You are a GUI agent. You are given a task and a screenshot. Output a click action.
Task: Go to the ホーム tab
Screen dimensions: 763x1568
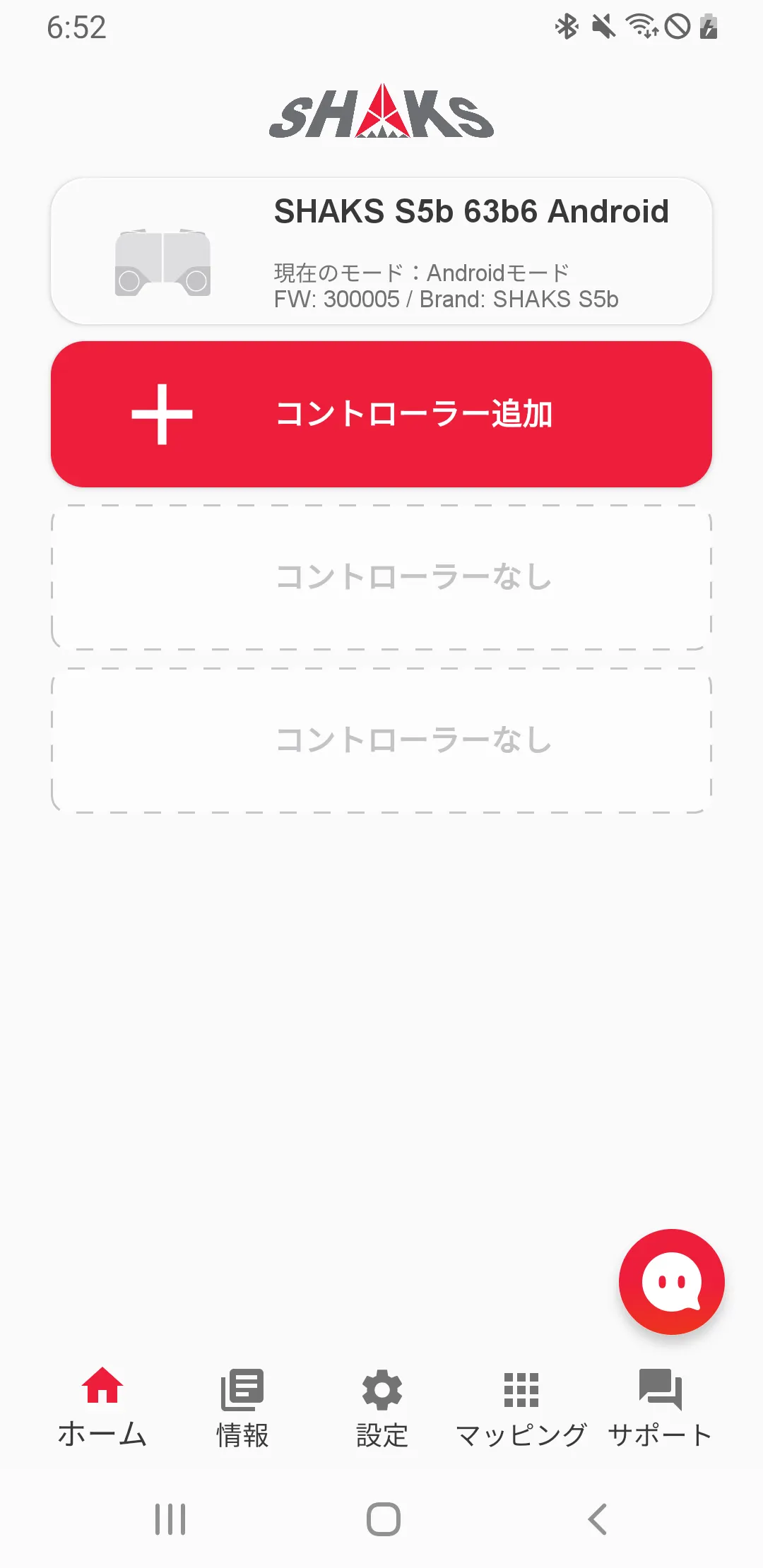(x=102, y=1407)
